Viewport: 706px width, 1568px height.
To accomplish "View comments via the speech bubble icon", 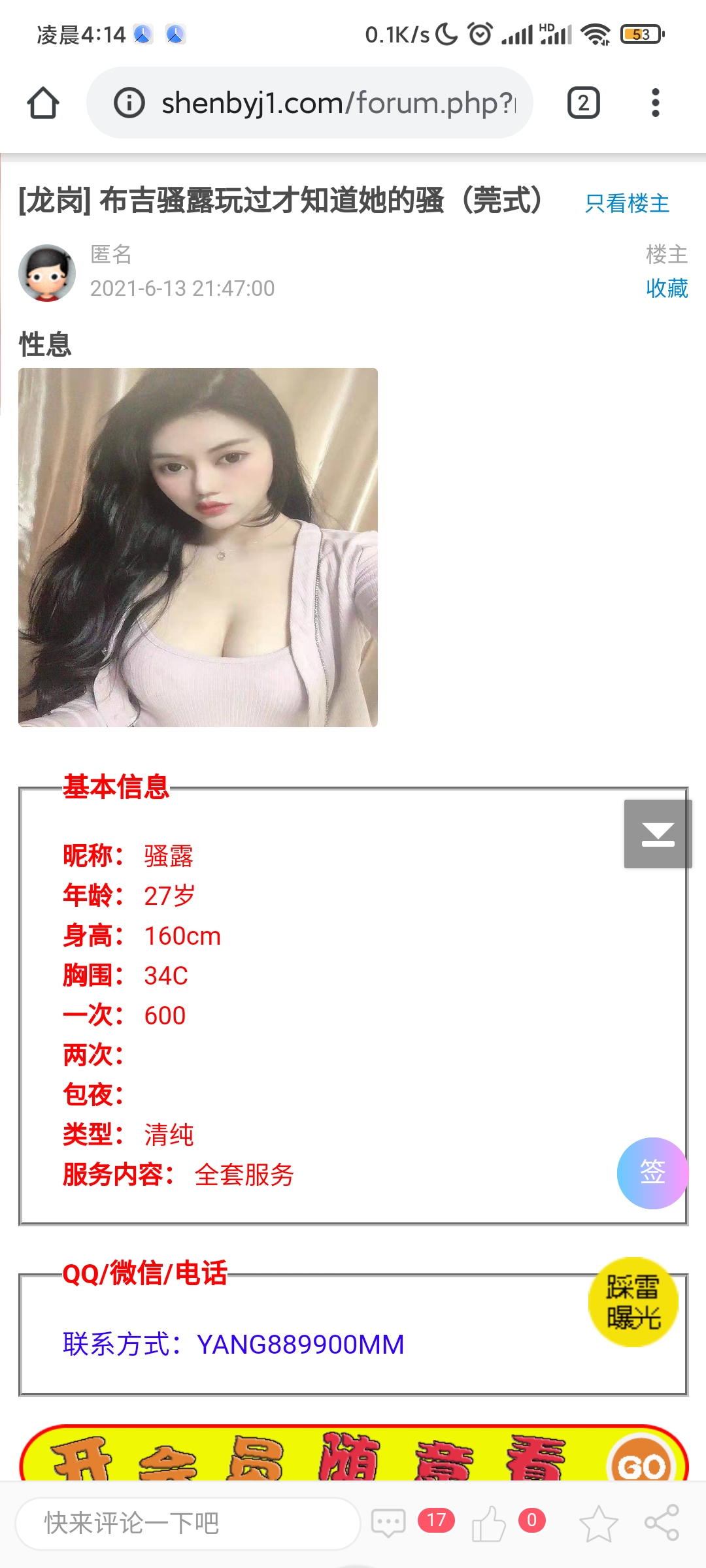I will click(x=388, y=1524).
